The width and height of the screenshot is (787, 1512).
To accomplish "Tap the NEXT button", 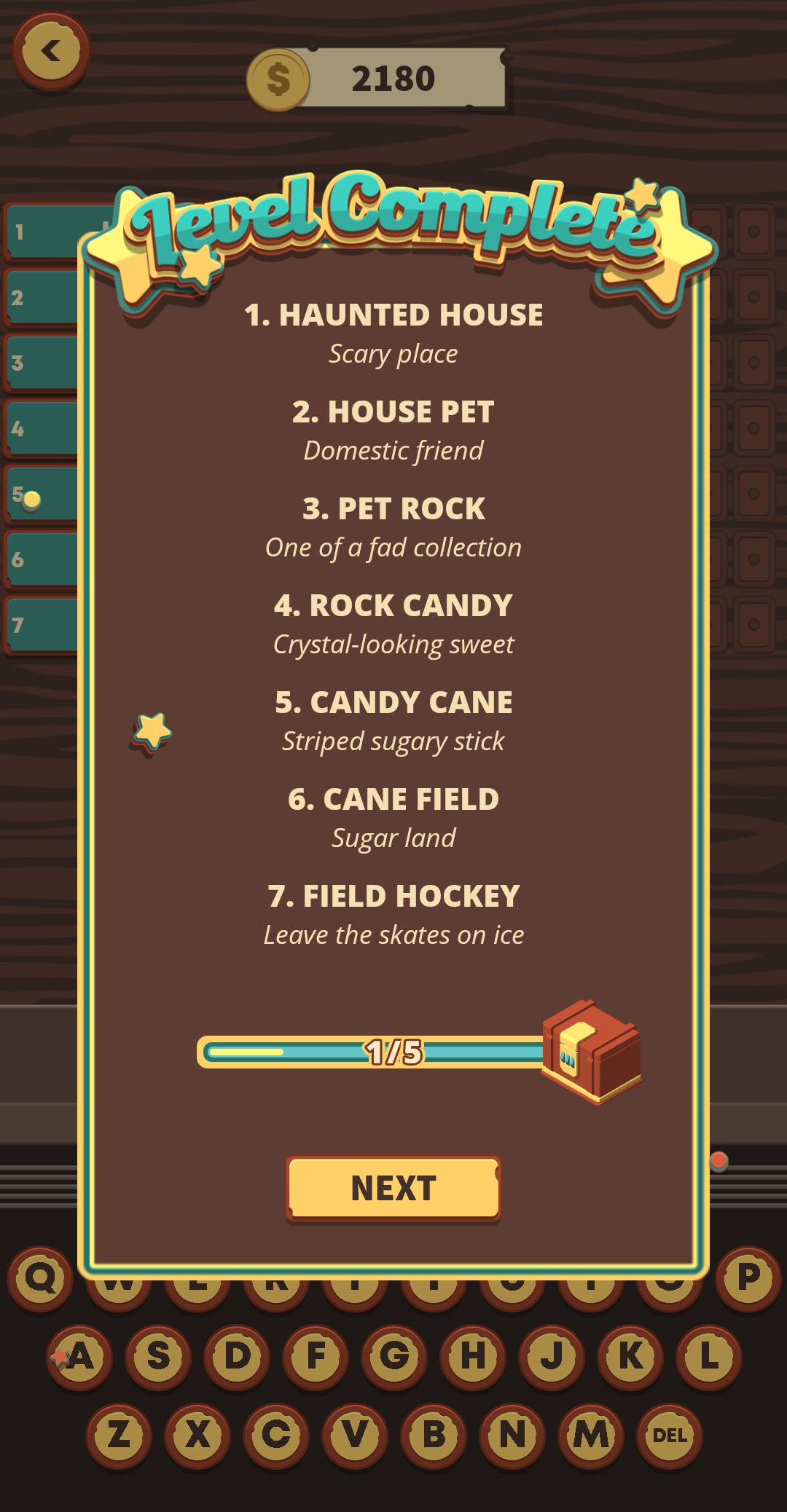I will 393,1188.
